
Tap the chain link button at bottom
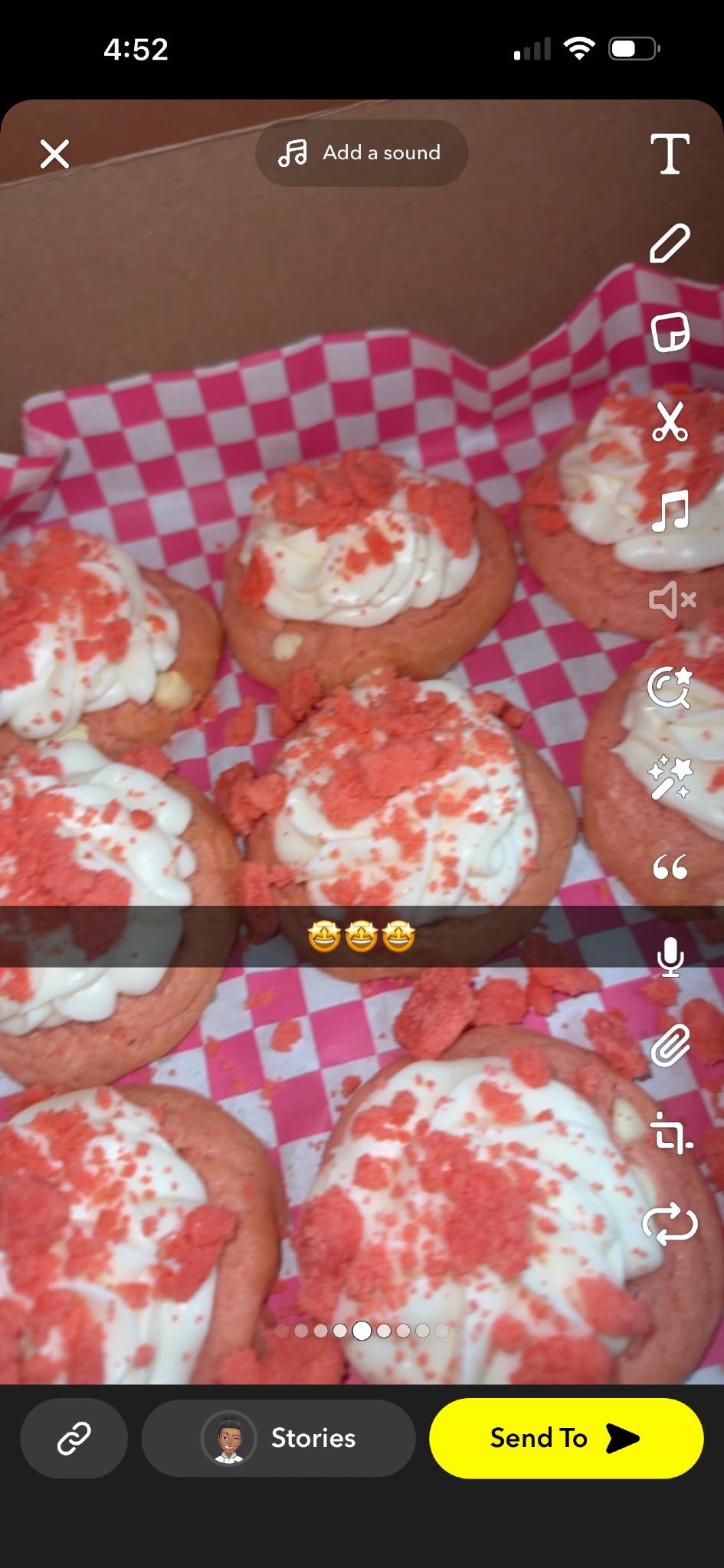74,1438
